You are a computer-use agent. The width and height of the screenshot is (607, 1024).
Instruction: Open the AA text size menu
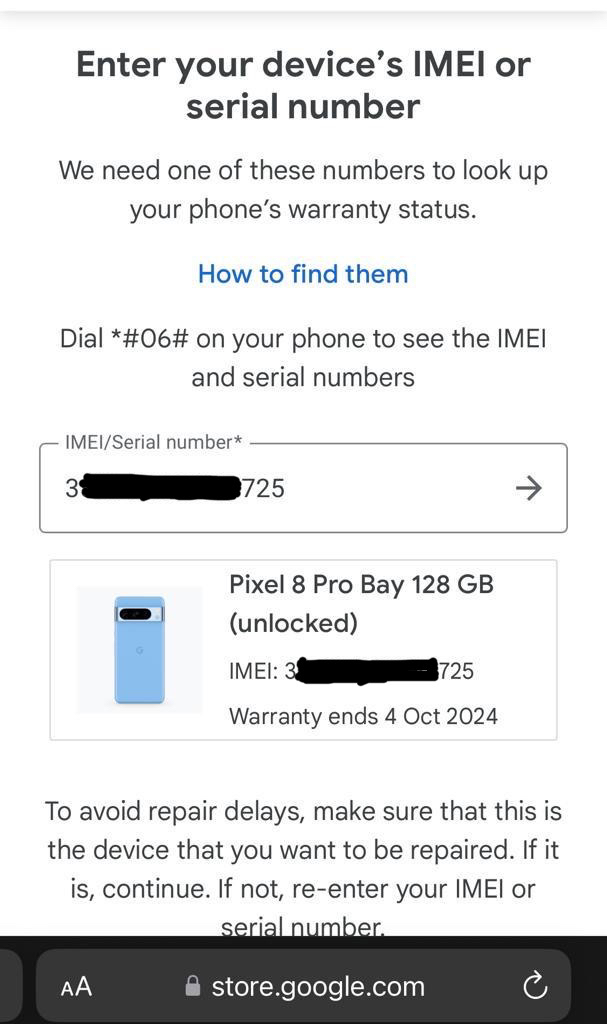(76, 986)
